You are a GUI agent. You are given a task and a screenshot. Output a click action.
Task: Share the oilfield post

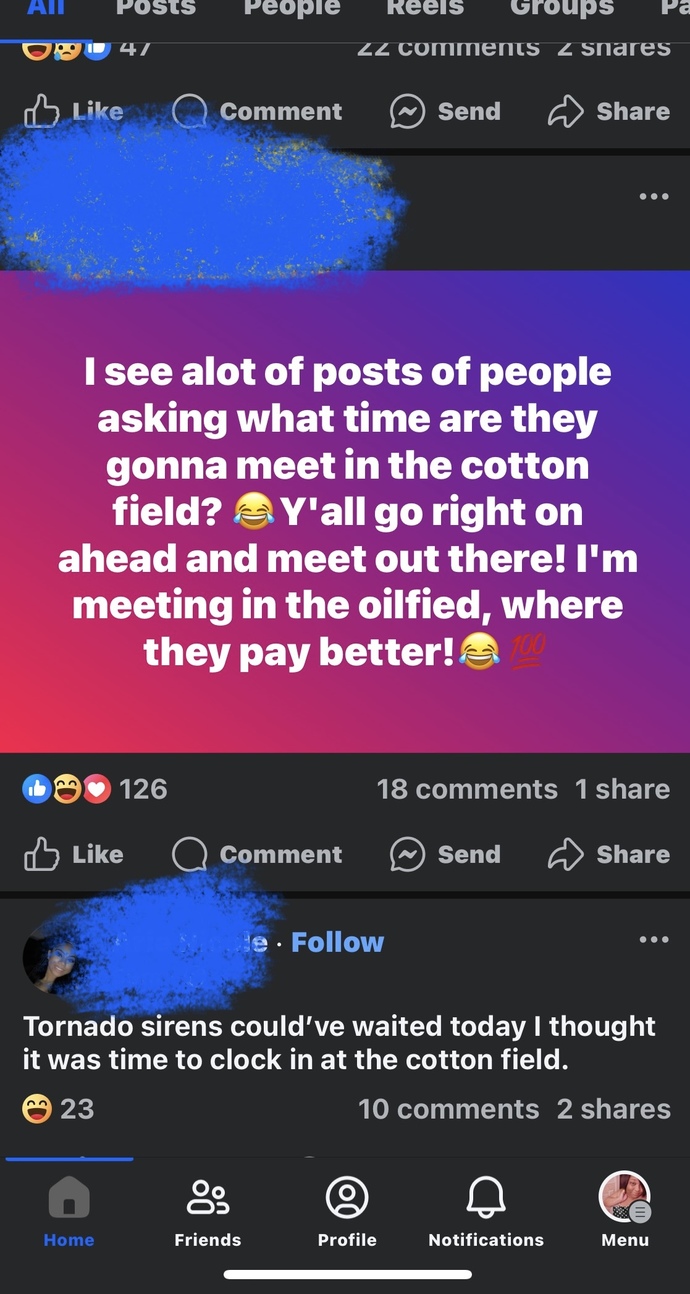[608, 854]
